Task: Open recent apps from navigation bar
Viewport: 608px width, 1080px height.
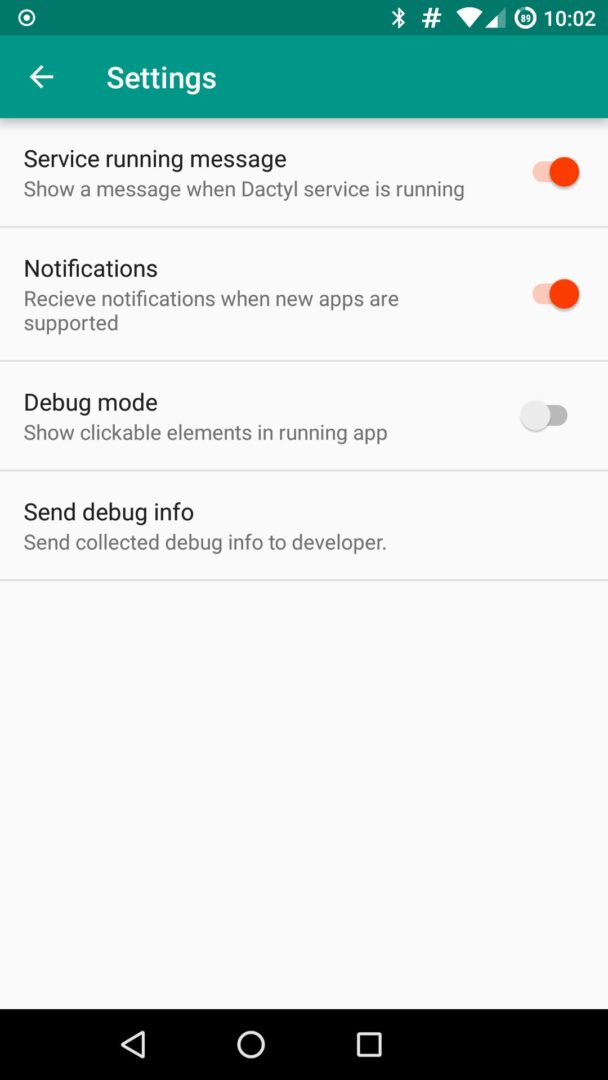Action: point(369,1045)
